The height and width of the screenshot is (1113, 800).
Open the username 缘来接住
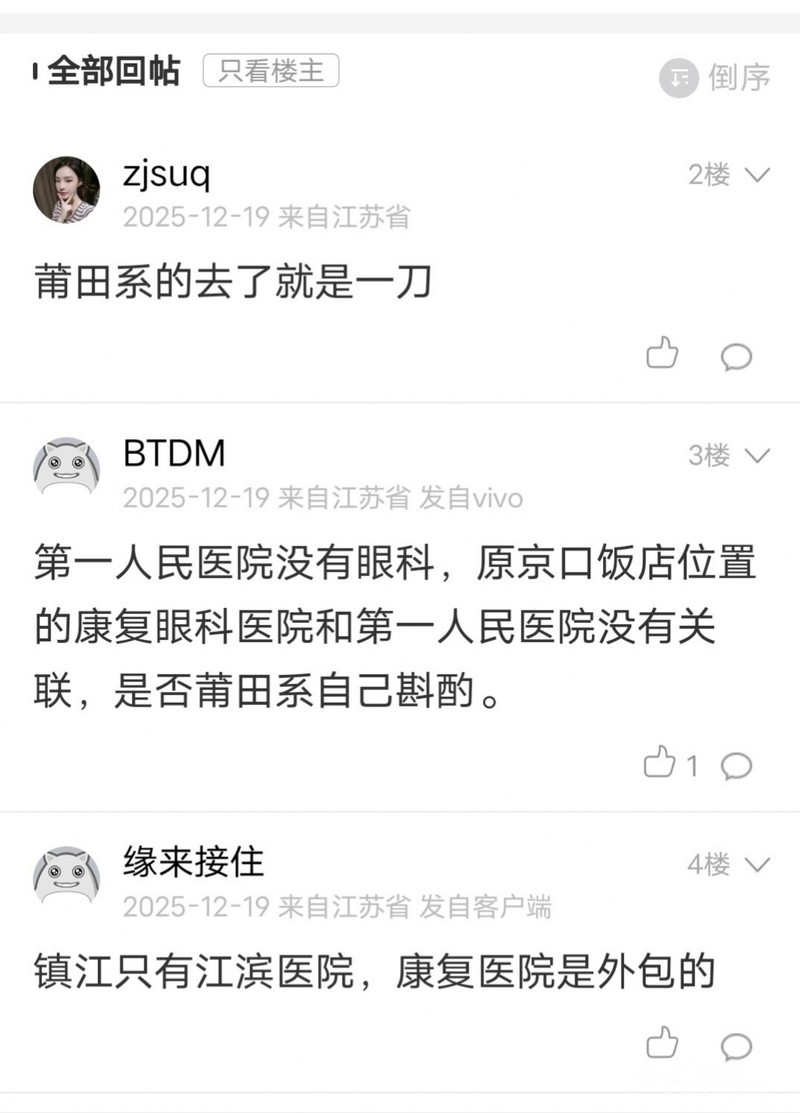pyautogui.click(x=194, y=860)
